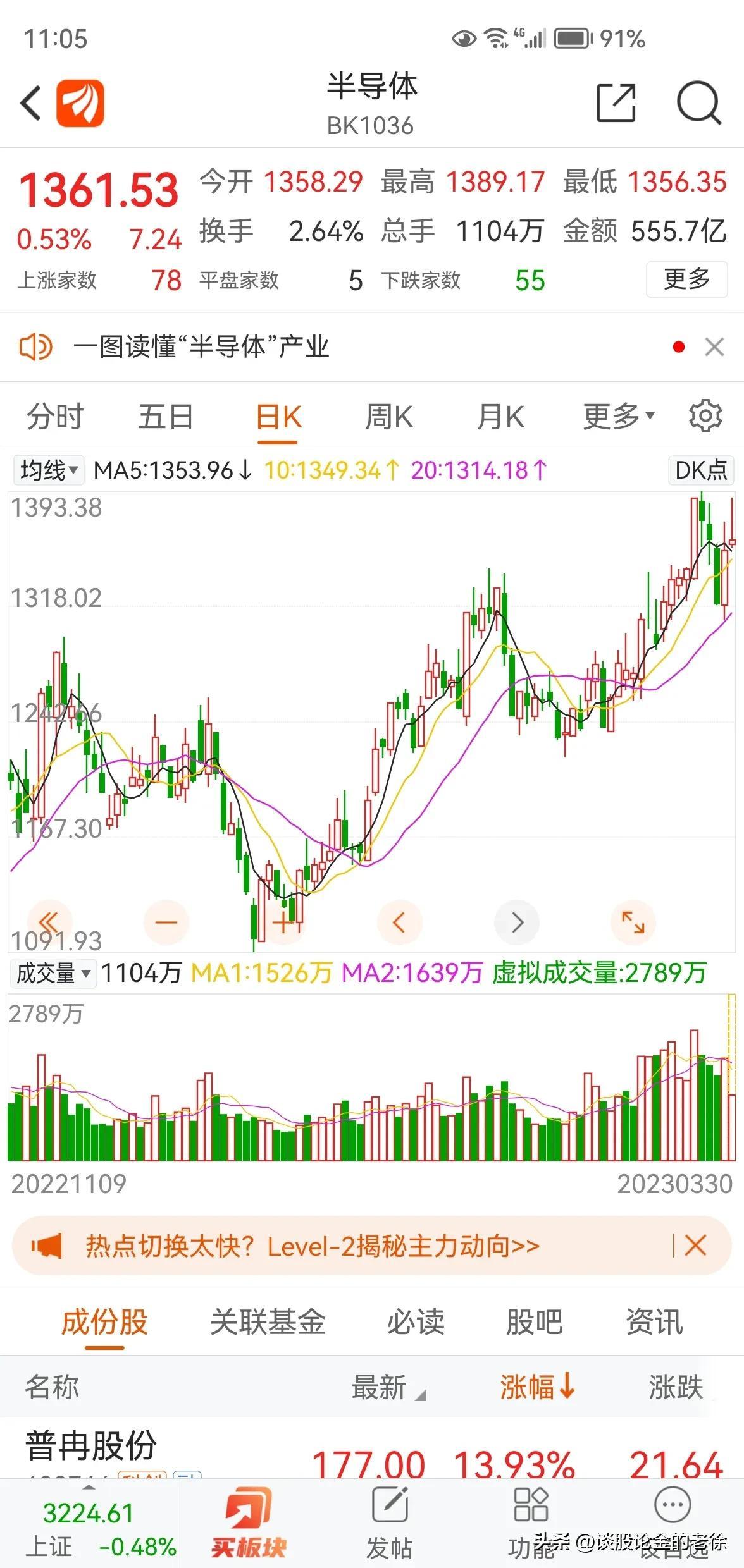The image size is (744, 1568).
Task: Open the 均线 indicator dropdown
Action: click(49, 470)
